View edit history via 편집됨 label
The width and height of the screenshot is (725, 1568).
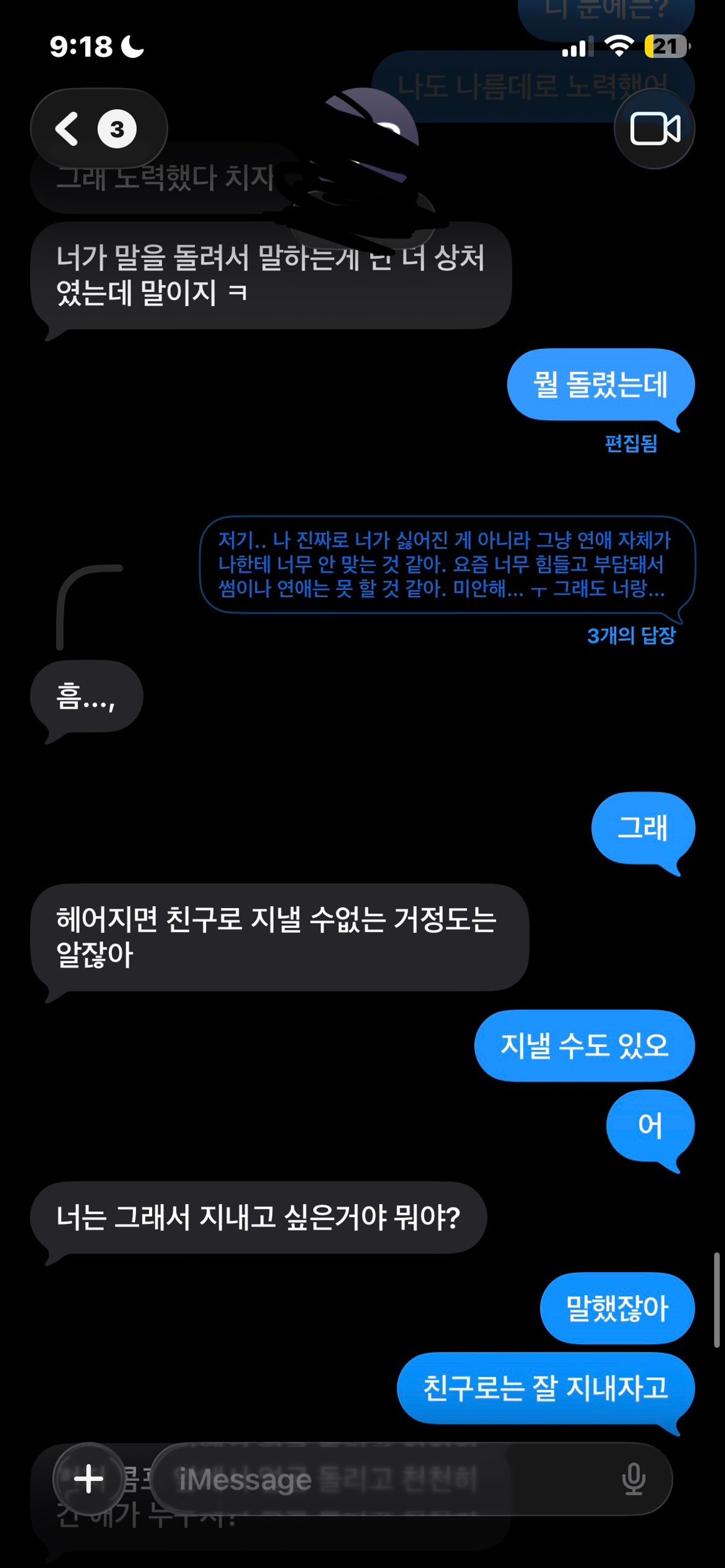pyautogui.click(x=631, y=444)
